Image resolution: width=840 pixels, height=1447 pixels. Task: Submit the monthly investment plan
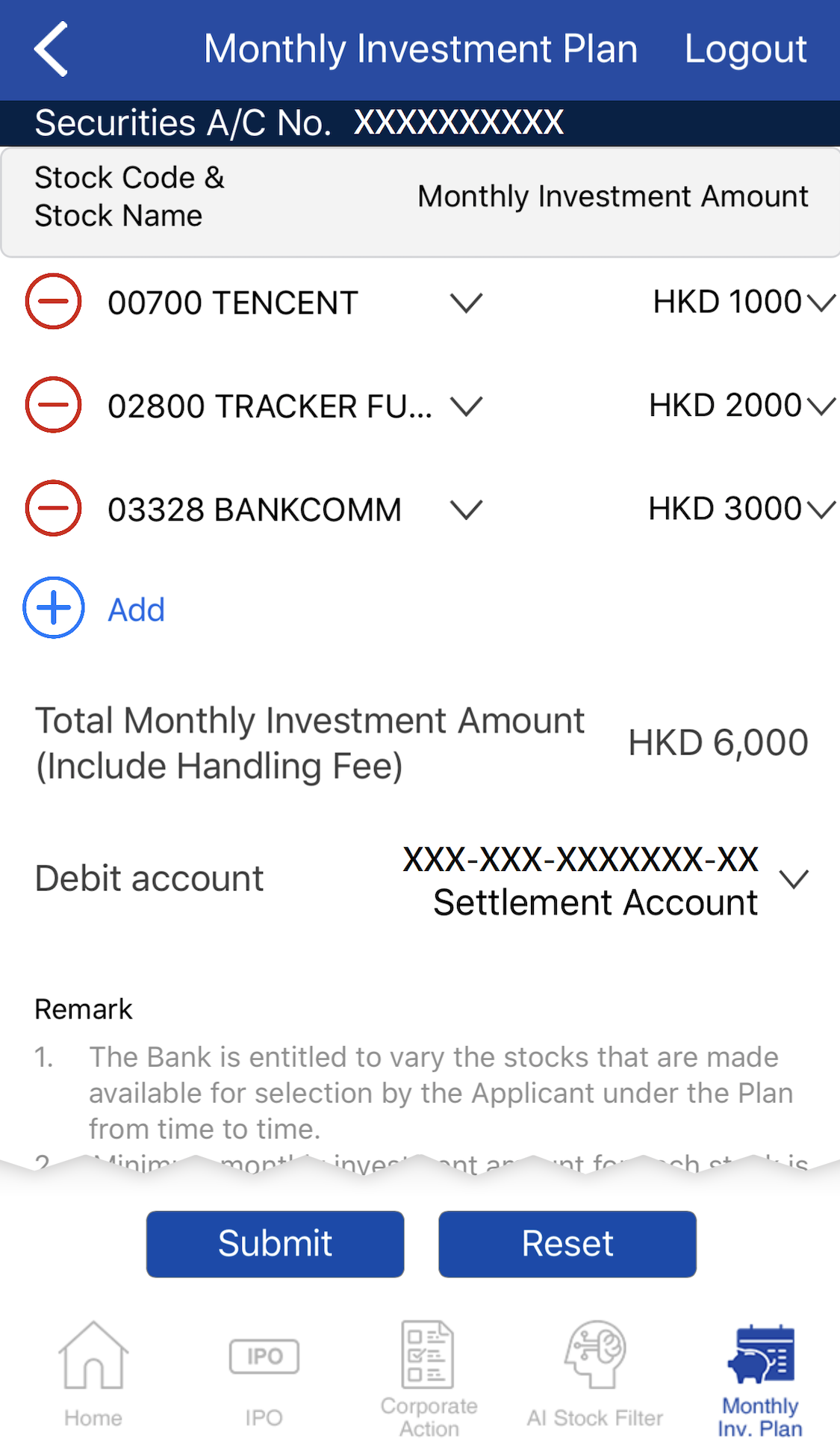(x=275, y=1244)
